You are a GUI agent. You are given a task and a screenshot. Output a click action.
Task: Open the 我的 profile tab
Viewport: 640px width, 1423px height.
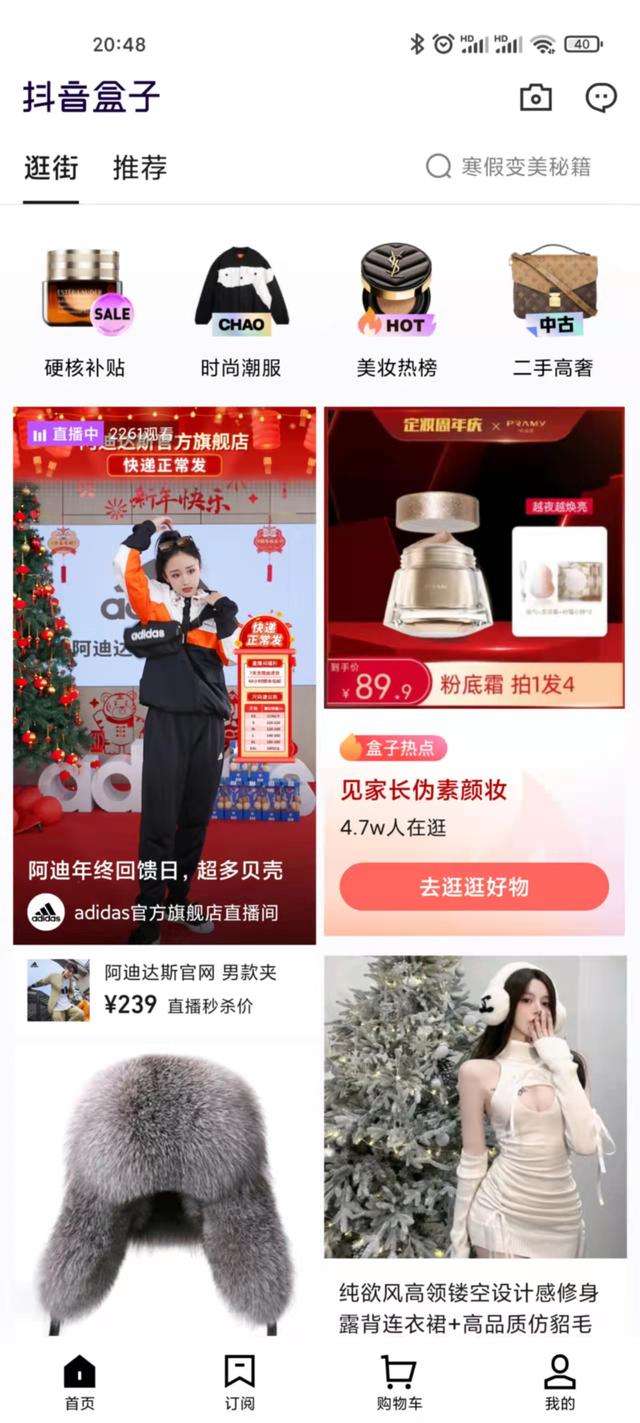coord(560,1383)
